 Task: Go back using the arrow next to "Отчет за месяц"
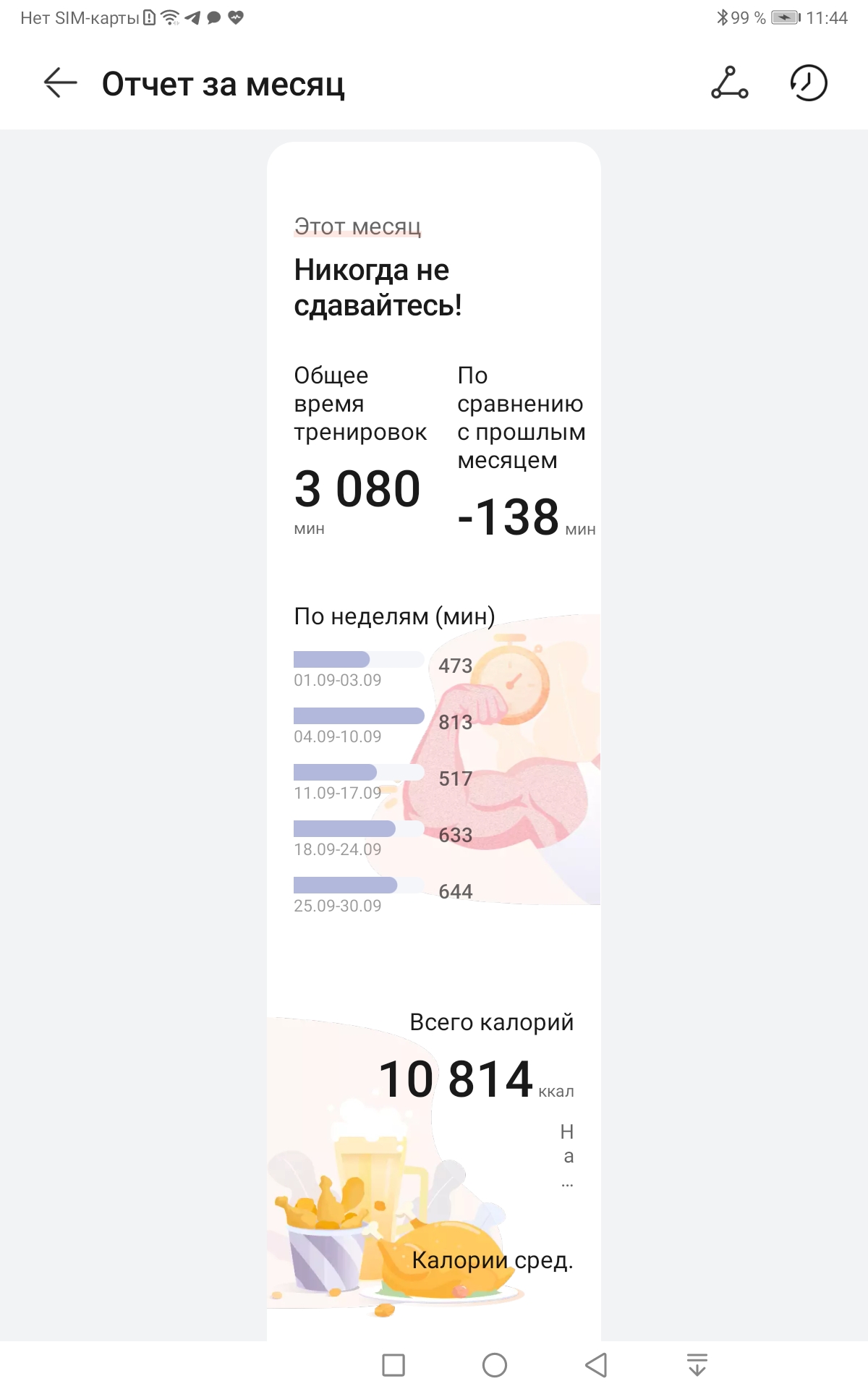pos(60,82)
